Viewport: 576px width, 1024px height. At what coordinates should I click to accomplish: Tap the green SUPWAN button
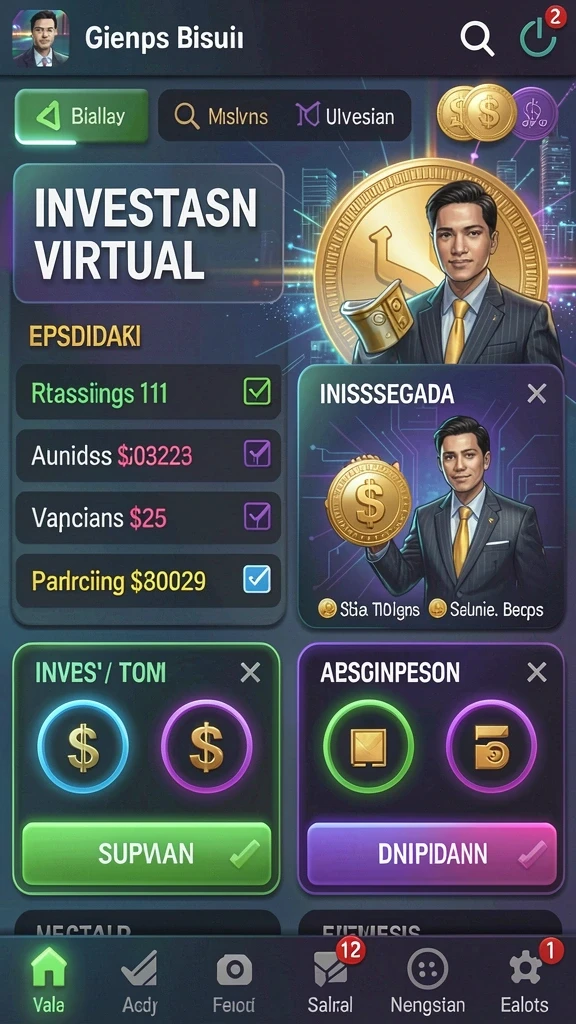(146, 853)
